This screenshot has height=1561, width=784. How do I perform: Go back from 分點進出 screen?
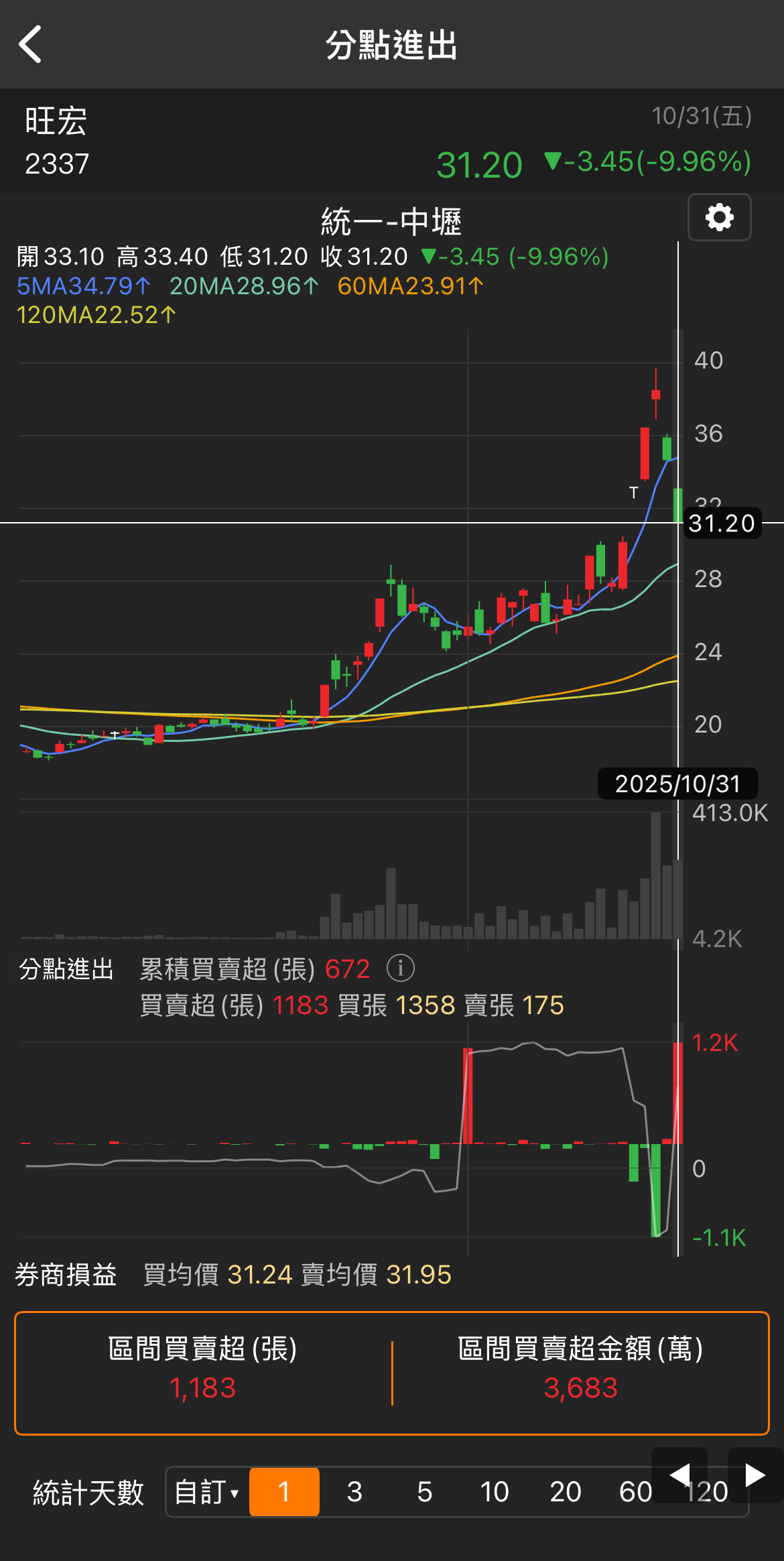[x=31, y=44]
